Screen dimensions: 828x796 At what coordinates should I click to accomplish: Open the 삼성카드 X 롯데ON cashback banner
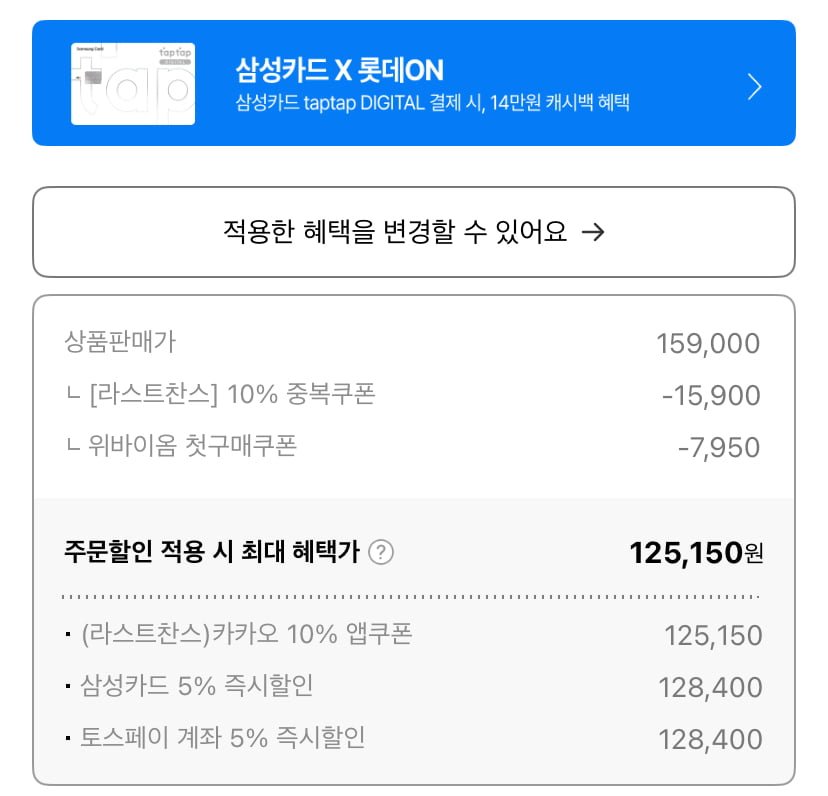point(413,83)
